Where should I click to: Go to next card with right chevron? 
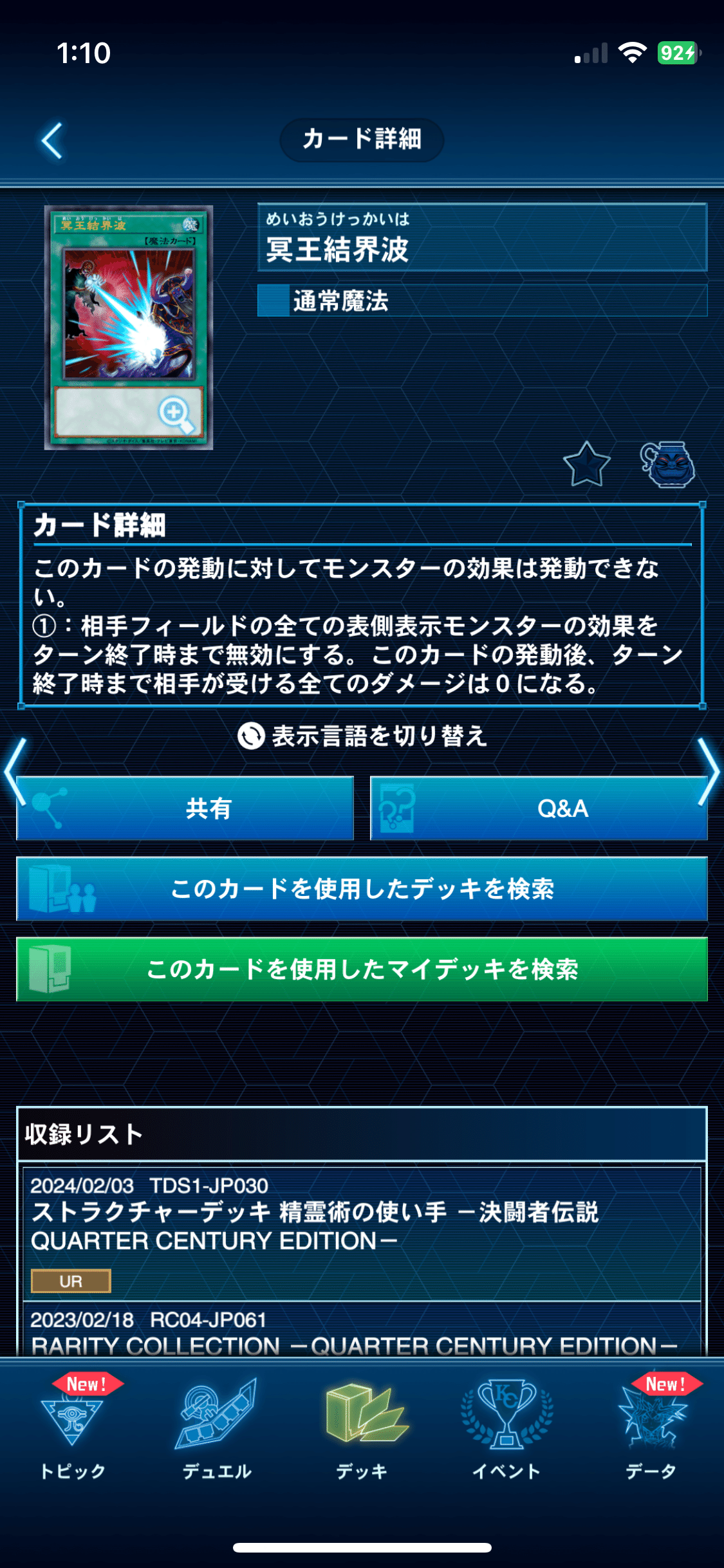709,771
